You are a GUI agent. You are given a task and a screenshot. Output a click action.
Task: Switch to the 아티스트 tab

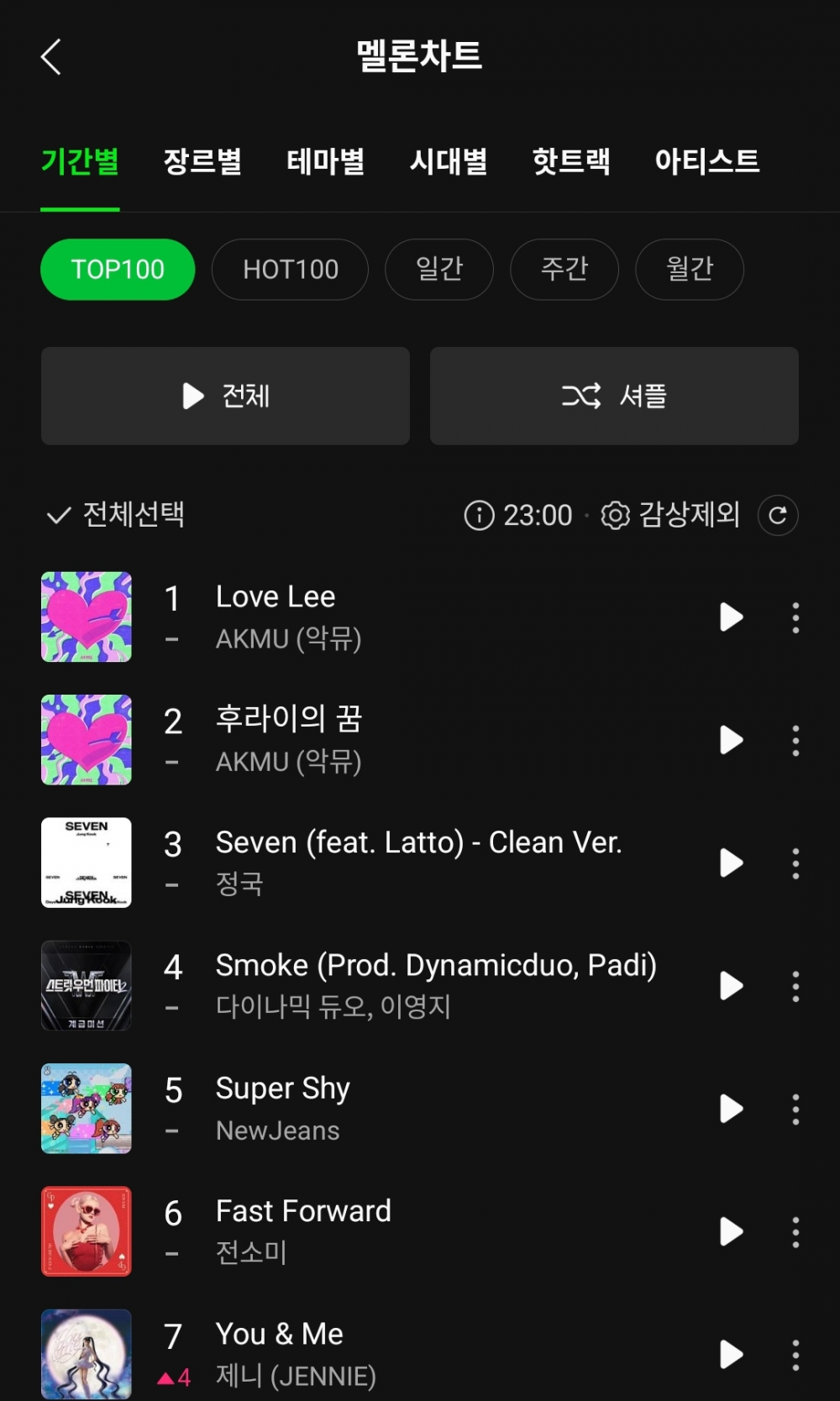click(706, 161)
